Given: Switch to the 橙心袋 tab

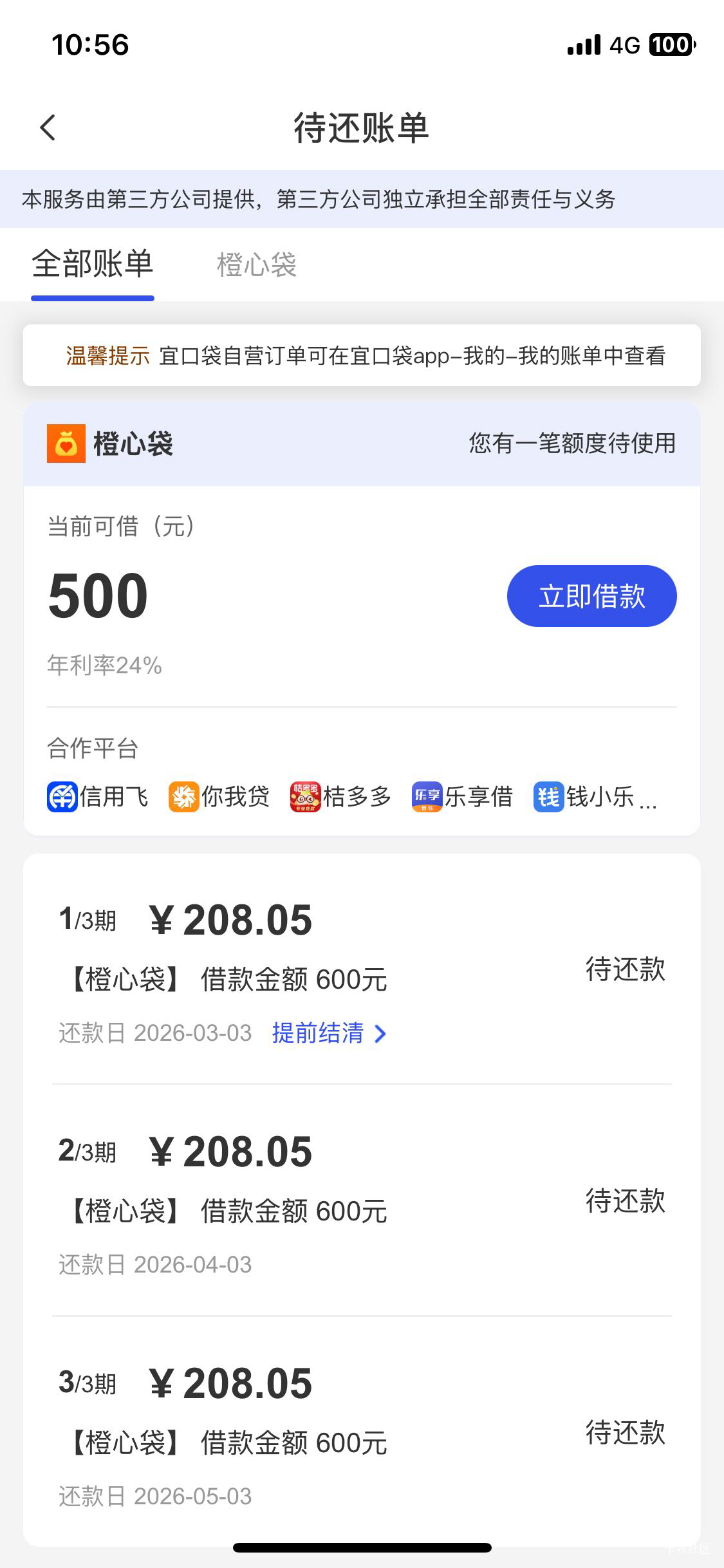Looking at the screenshot, I should tap(257, 265).
